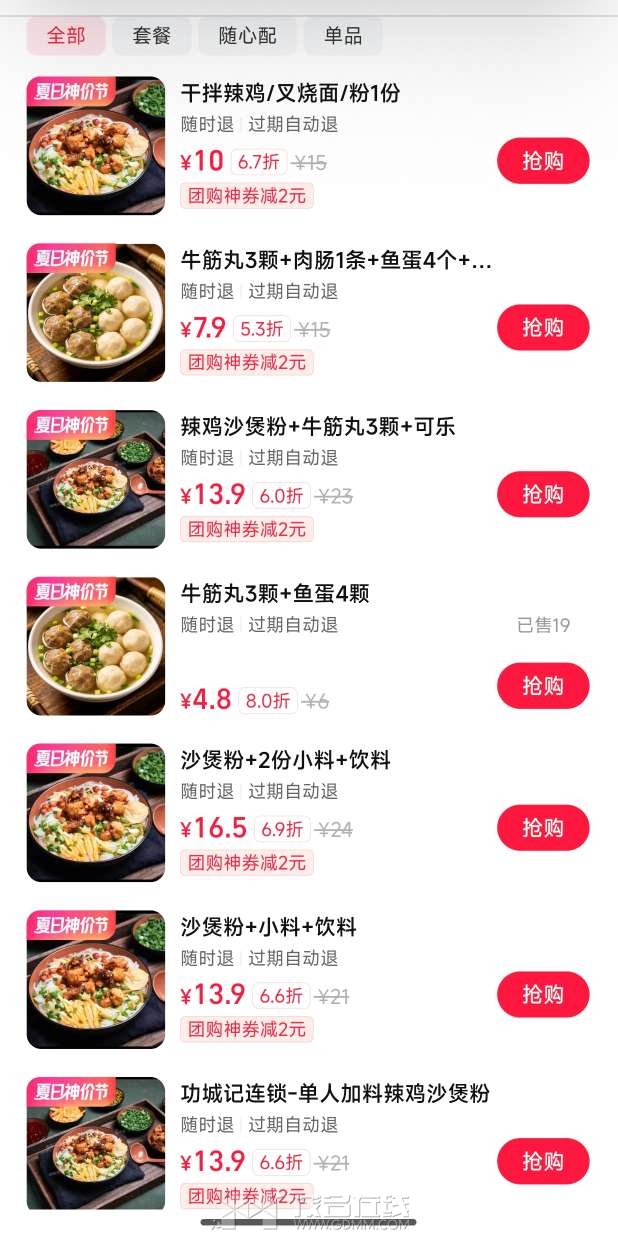
Task: Tap 抢购 for 牛筋丸3颗+鱼蛋4颗
Action: 543,686
